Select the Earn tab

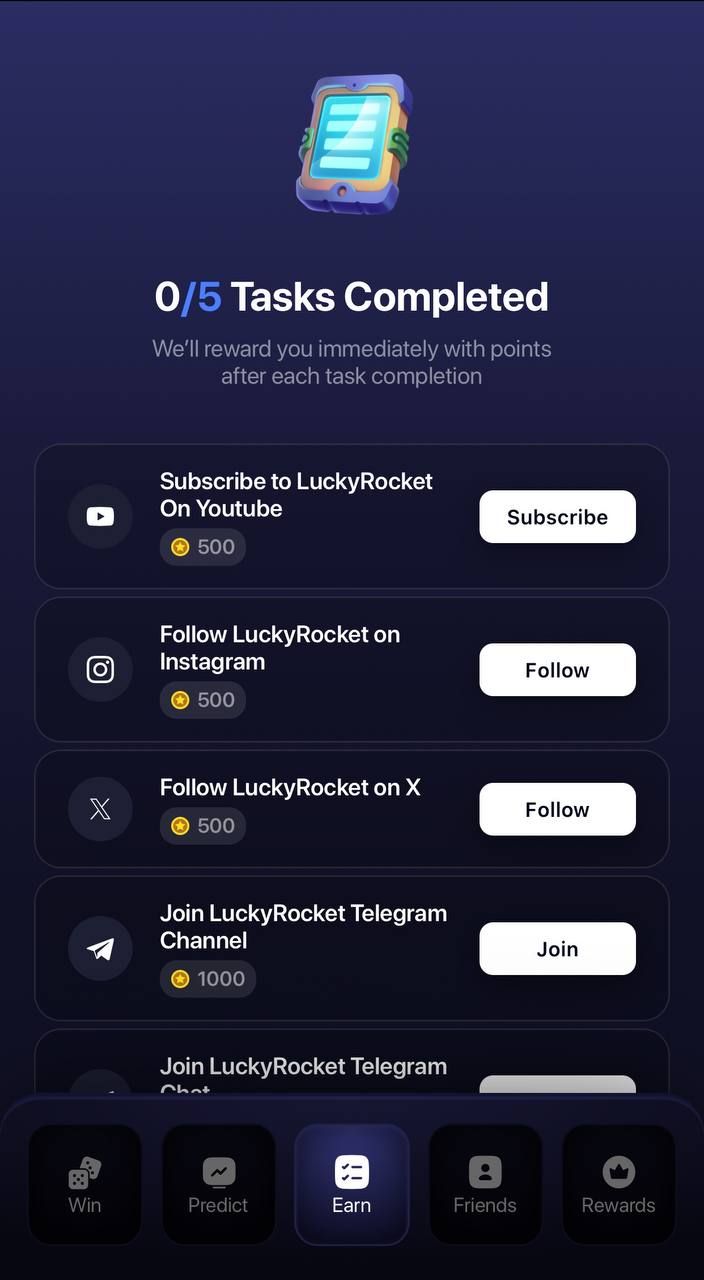(352, 1185)
